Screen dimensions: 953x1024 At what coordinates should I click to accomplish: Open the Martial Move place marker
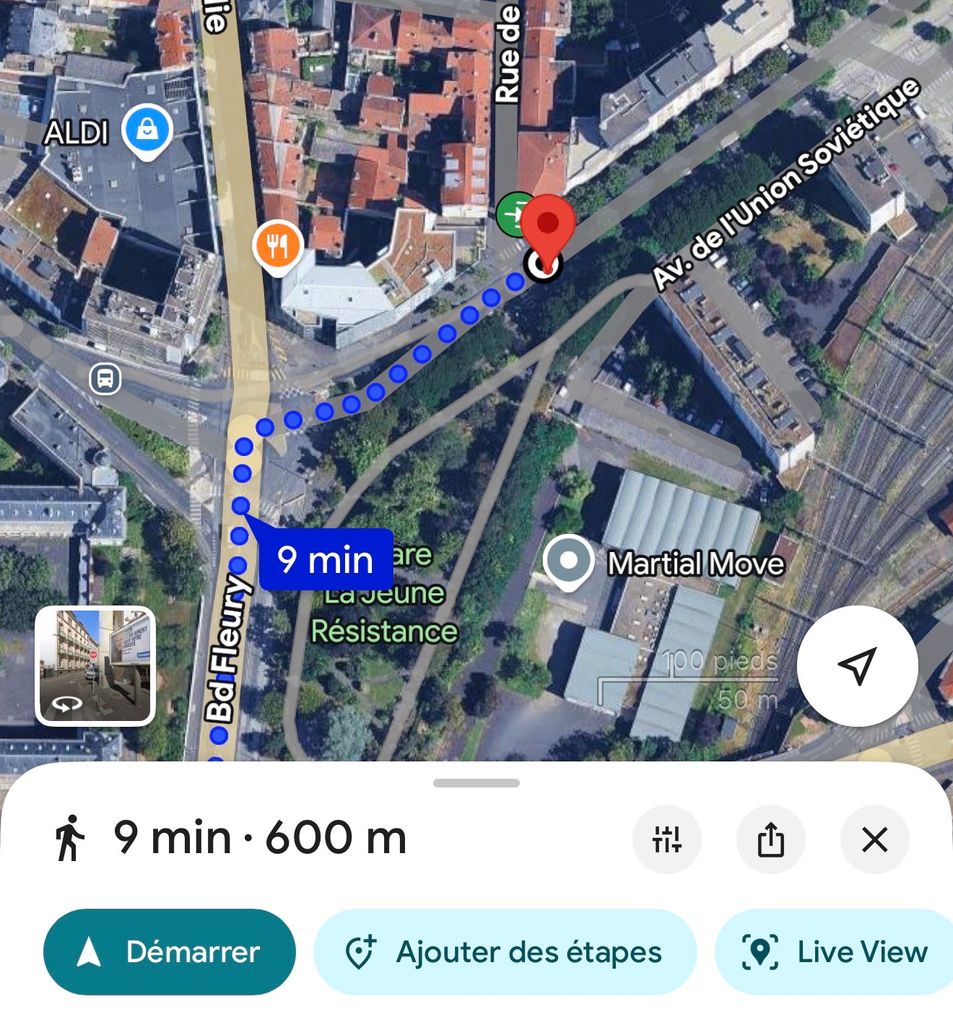569,562
